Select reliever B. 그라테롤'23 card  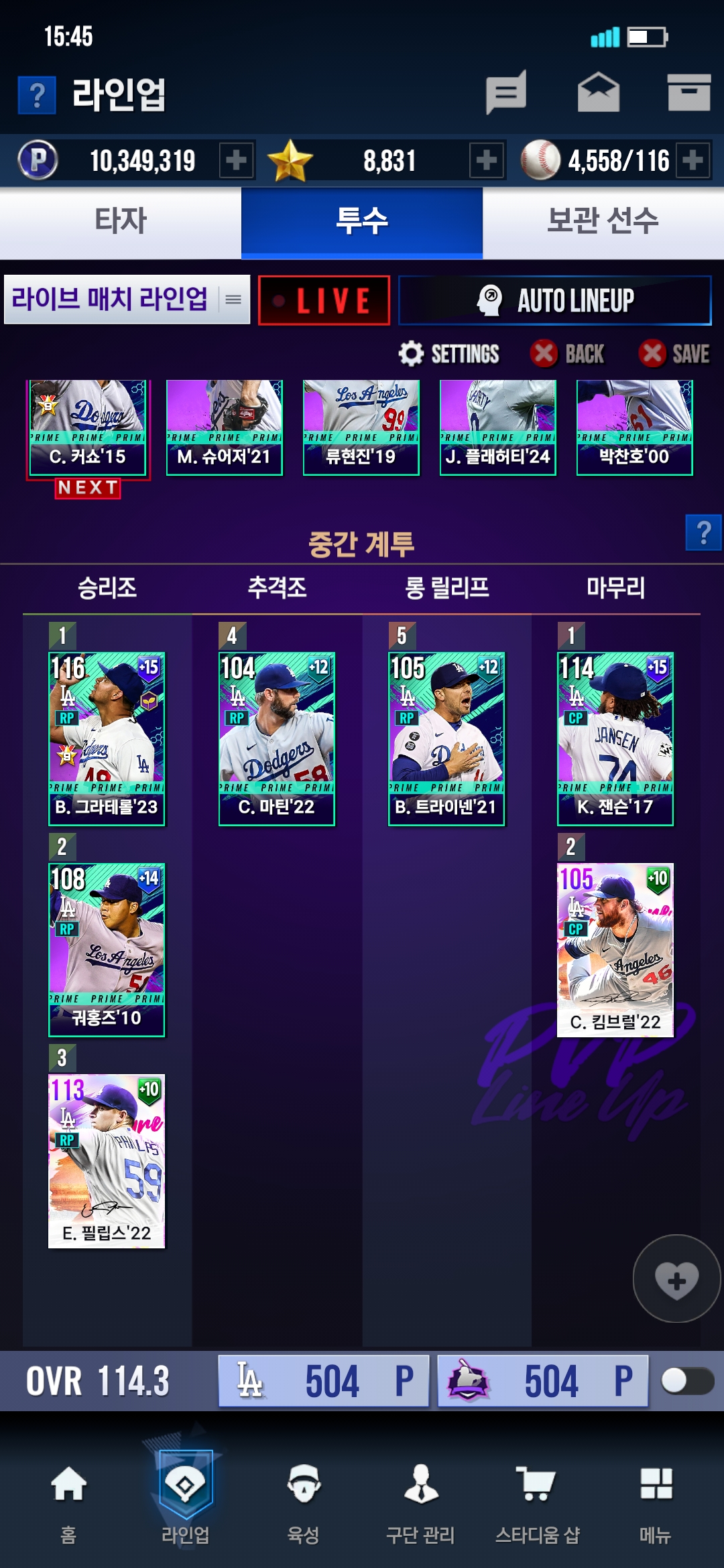tap(107, 738)
